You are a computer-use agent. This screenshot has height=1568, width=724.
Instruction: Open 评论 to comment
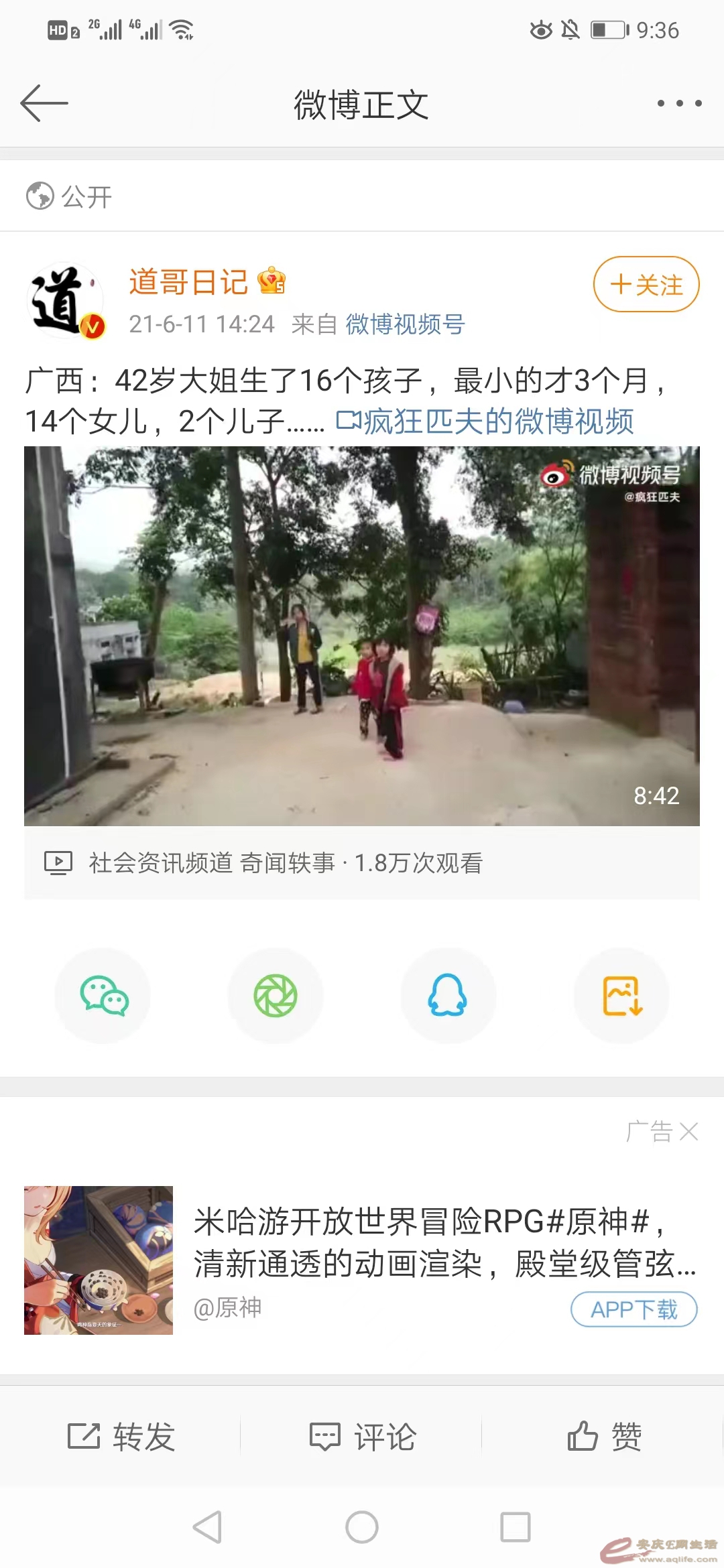pyautogui.click(x=363, y=1436)
